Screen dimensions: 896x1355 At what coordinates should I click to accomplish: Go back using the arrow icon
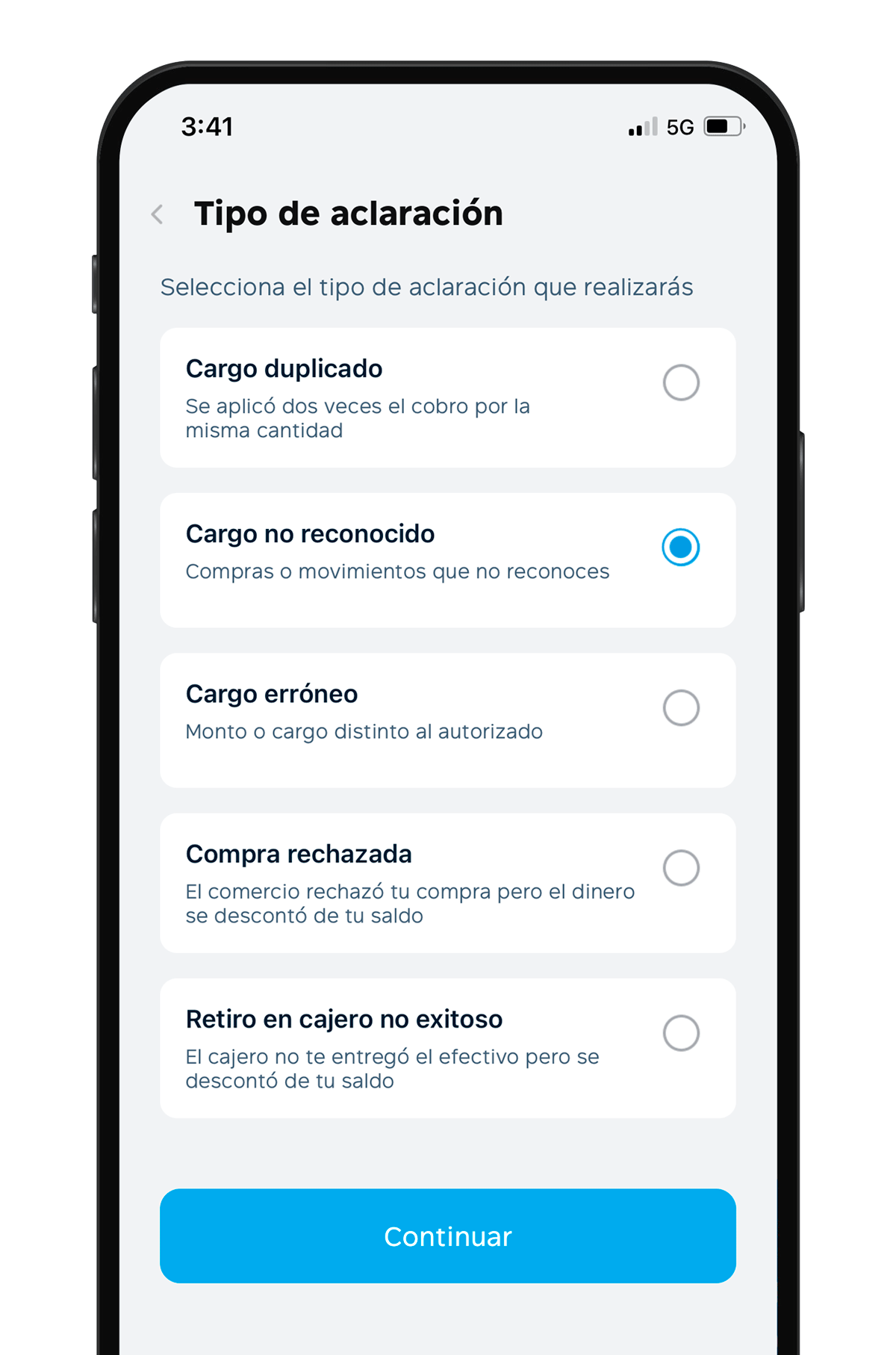pyautogui.click(x=158, y=214)
